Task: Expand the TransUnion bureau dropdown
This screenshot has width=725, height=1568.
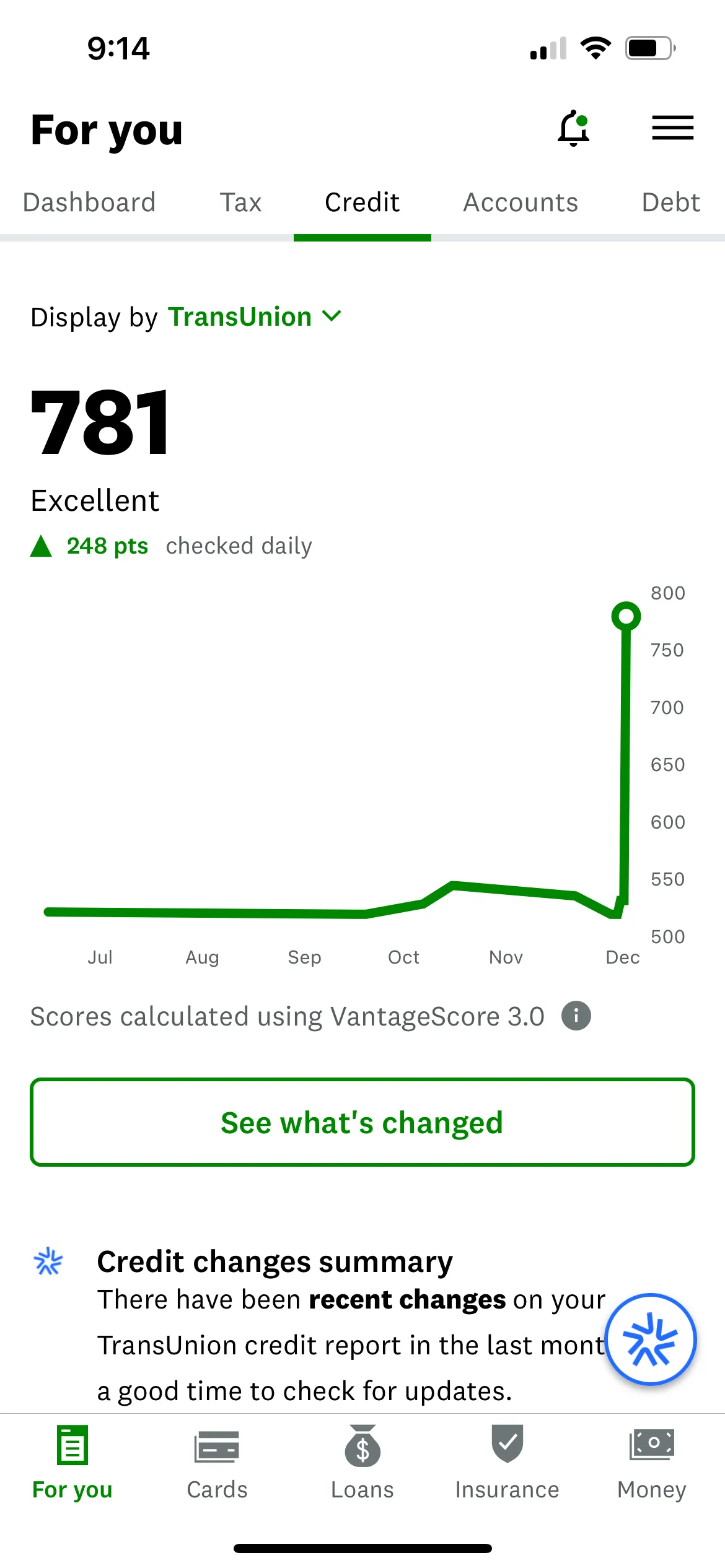Action: click(255, 317)
